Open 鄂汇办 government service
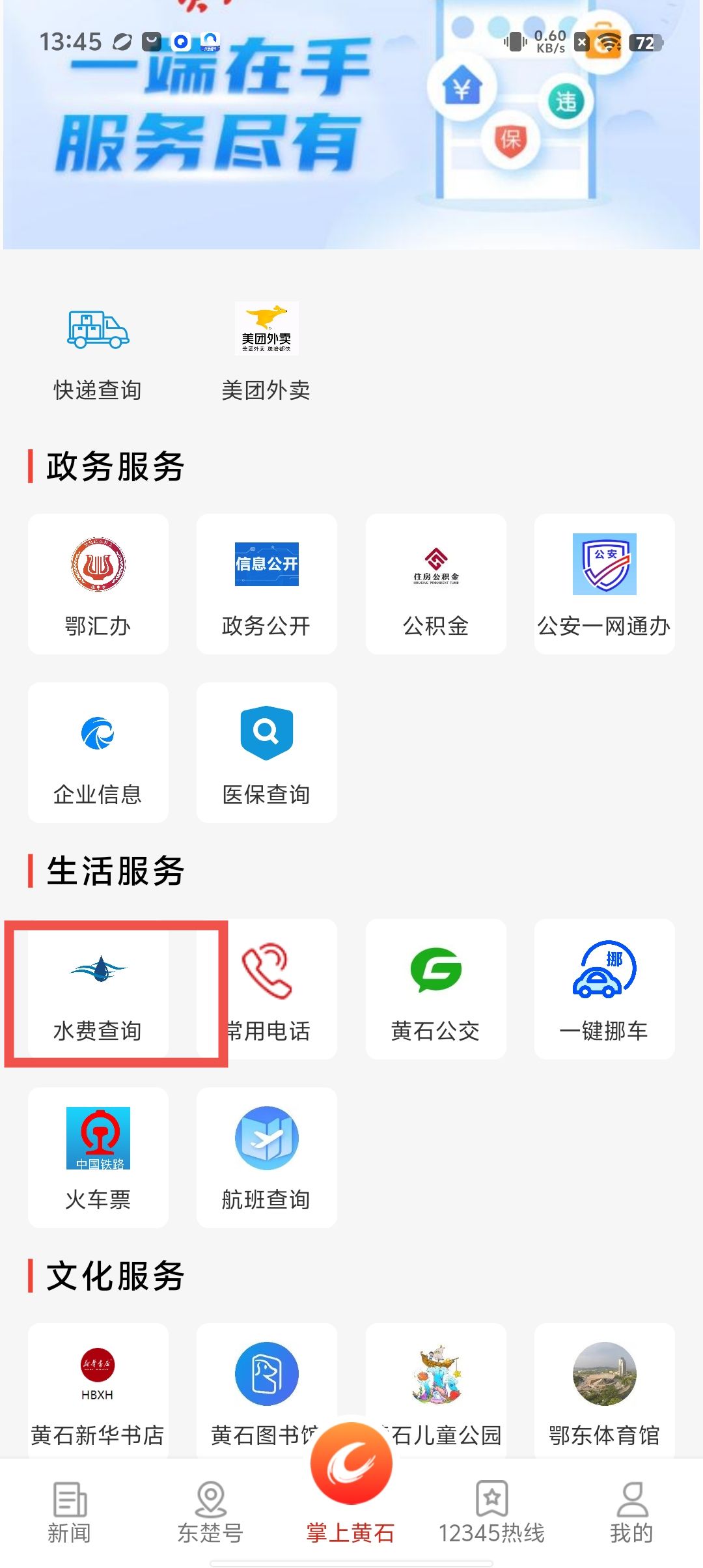The width and height of the screenshot is (703, 1568). coord(98,584)
